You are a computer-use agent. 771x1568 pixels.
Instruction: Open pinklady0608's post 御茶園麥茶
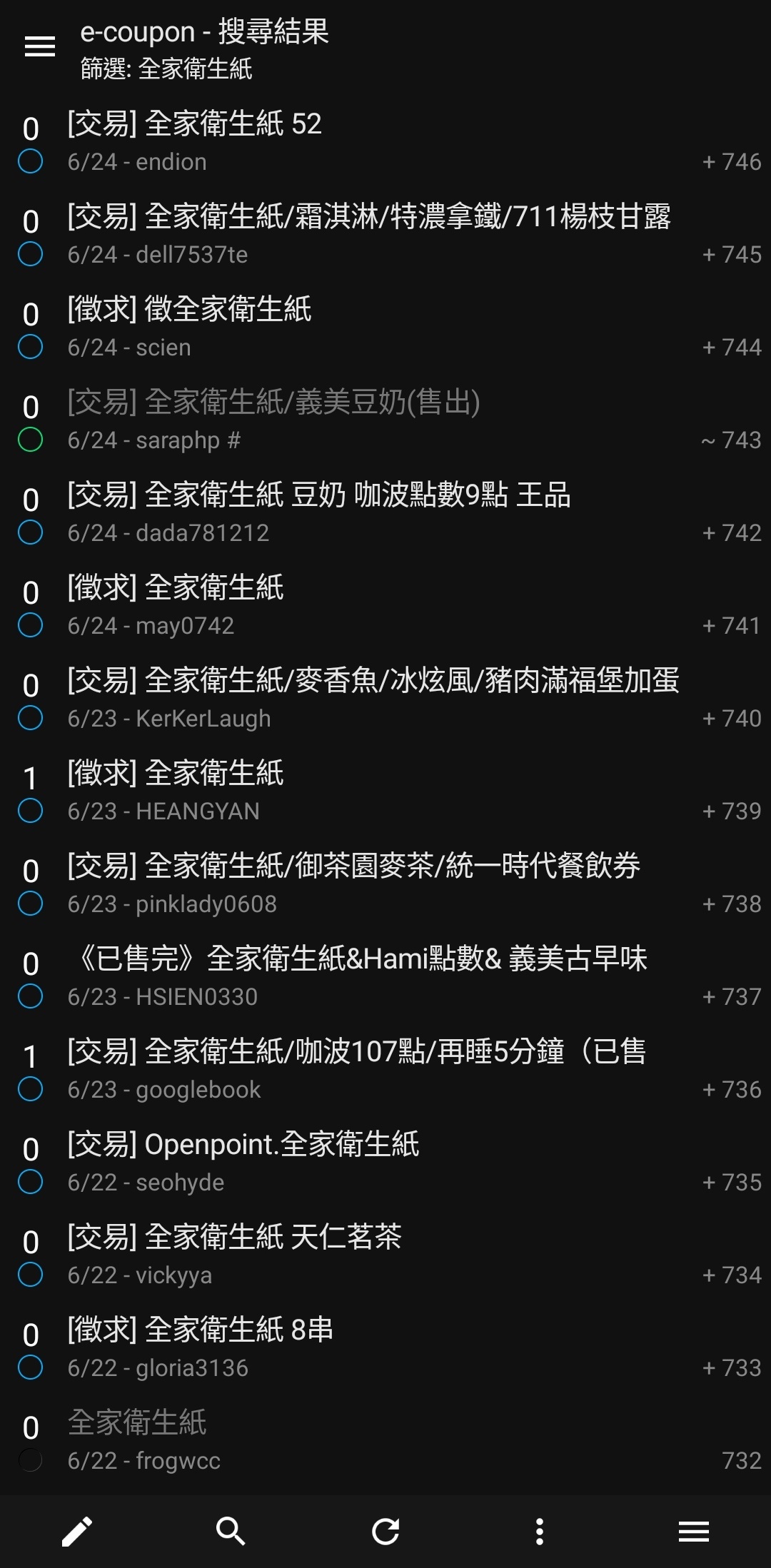click(385, 885)
